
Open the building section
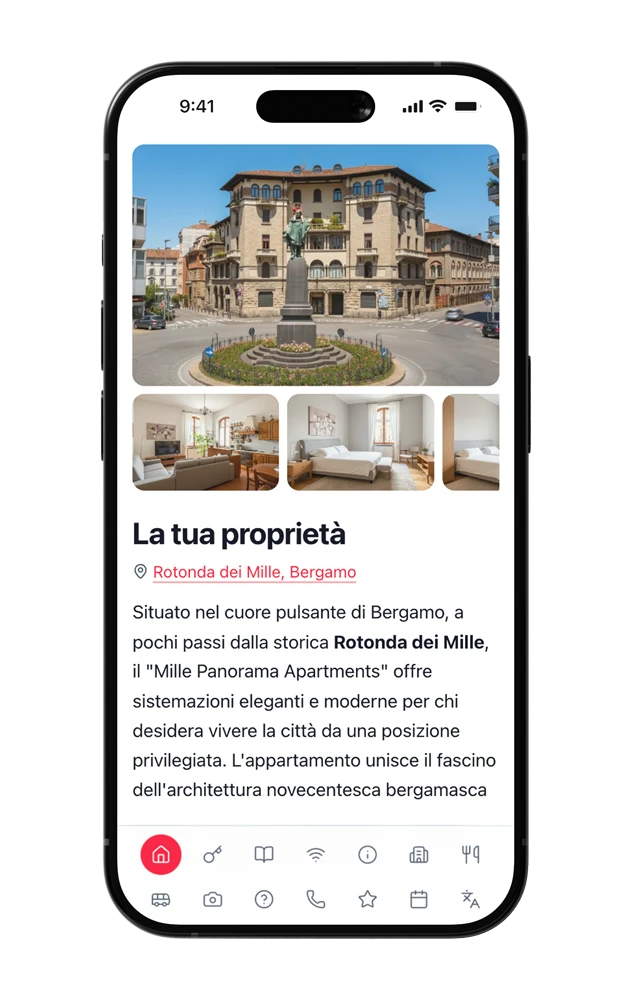[419, 855]
